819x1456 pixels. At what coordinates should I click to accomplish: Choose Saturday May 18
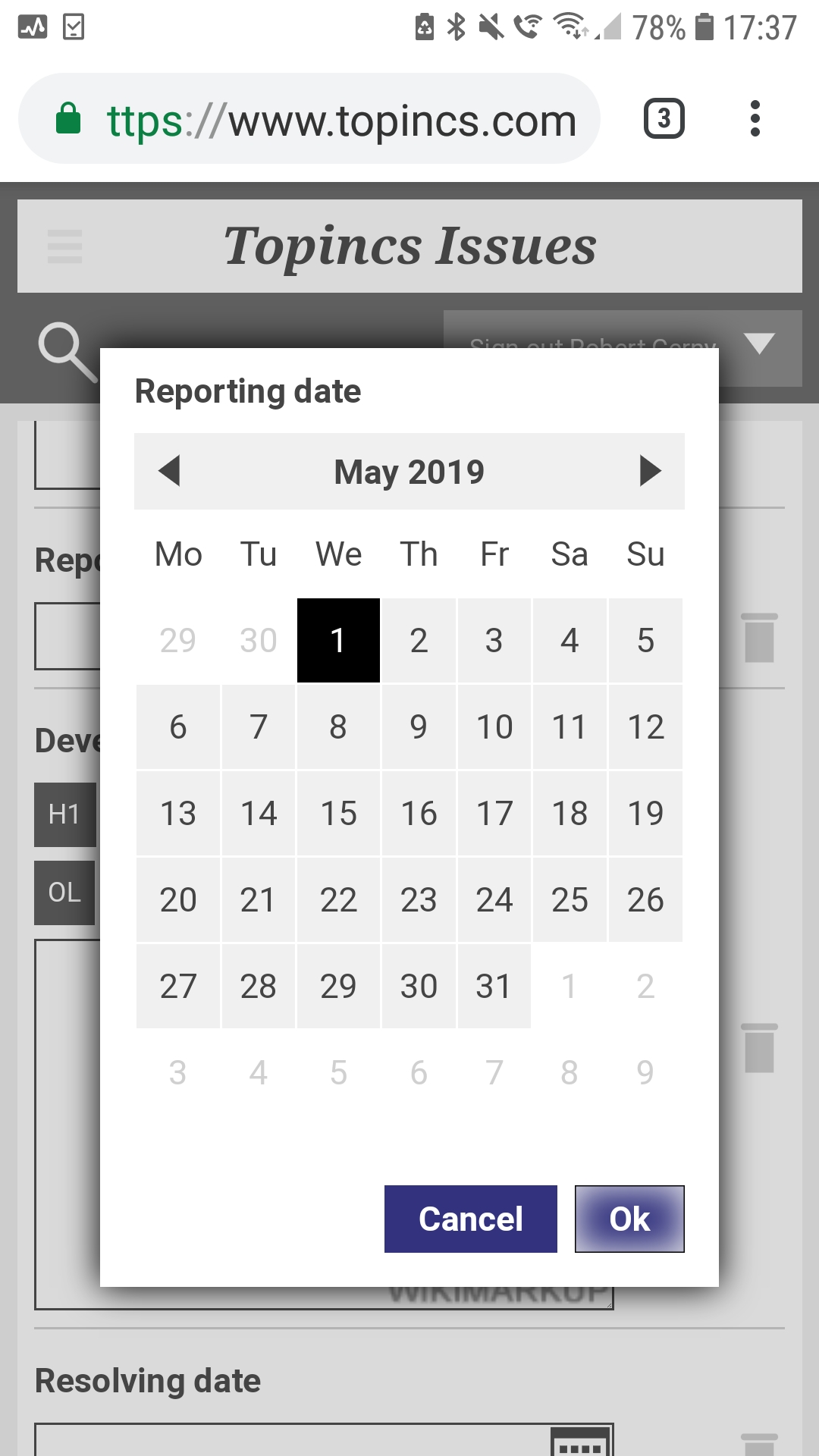pyautogui.click(x=570, y=814)
